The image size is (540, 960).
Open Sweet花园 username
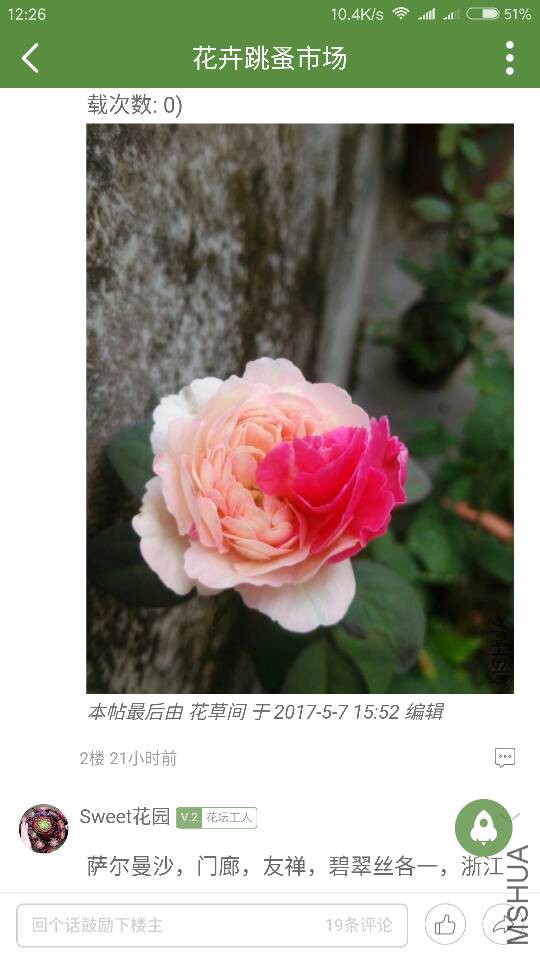tap(124, 817)
